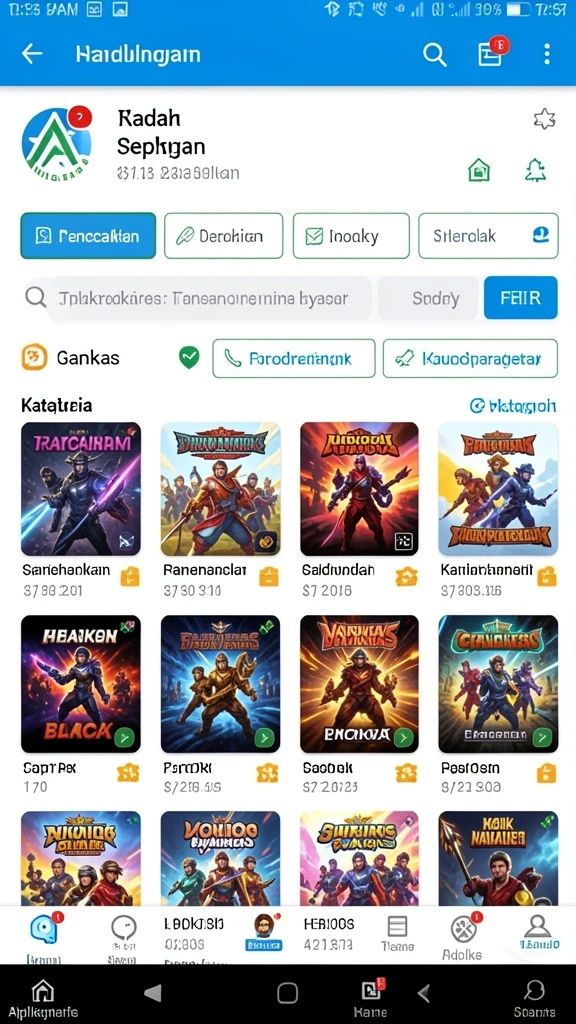Screen dimensions: 576x1024
Task: Go back using the top-left arrow
Action: pyautogui.click(x=32, y=54)
